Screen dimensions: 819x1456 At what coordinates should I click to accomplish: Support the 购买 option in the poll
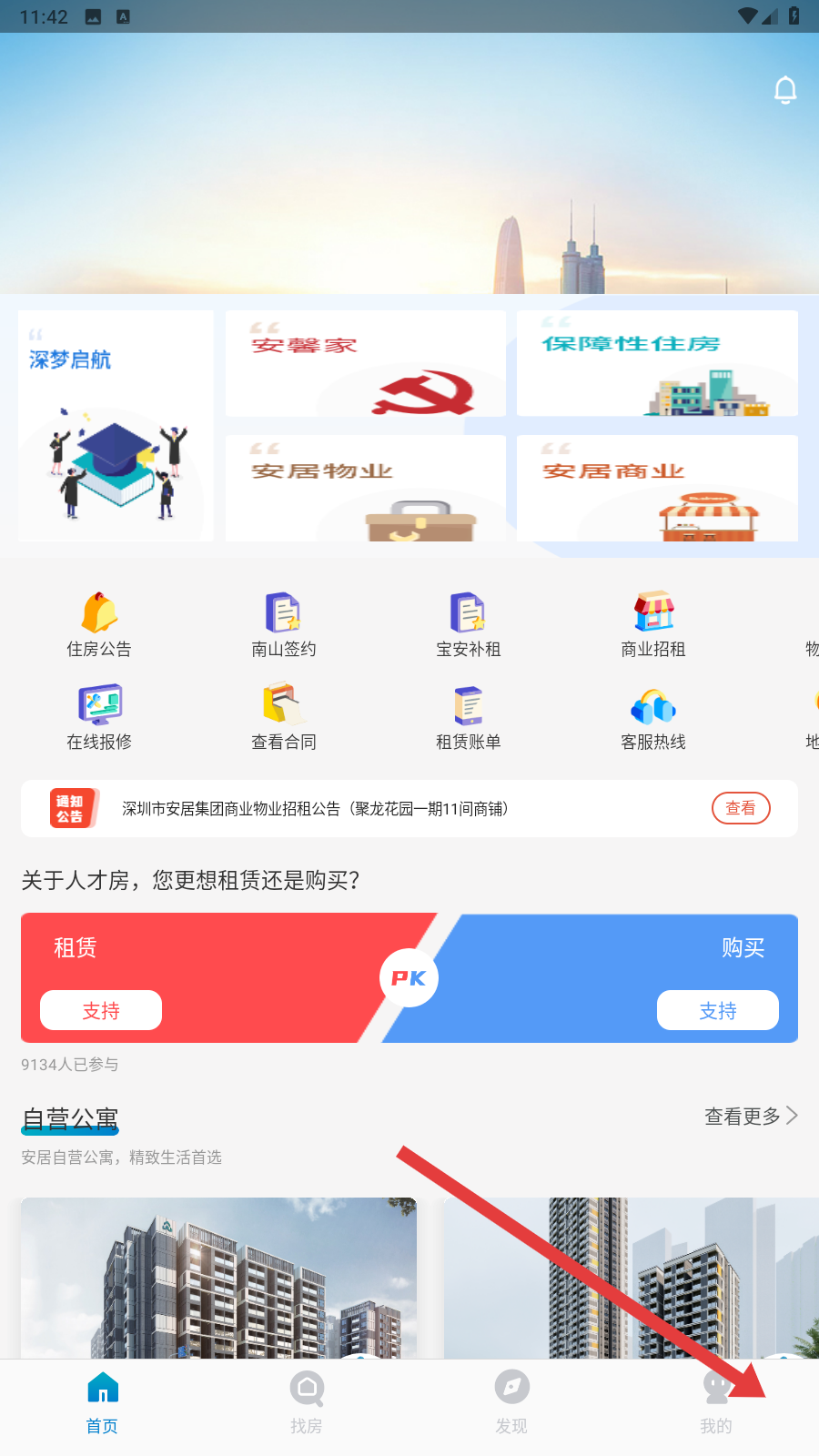coord(718,1010)
